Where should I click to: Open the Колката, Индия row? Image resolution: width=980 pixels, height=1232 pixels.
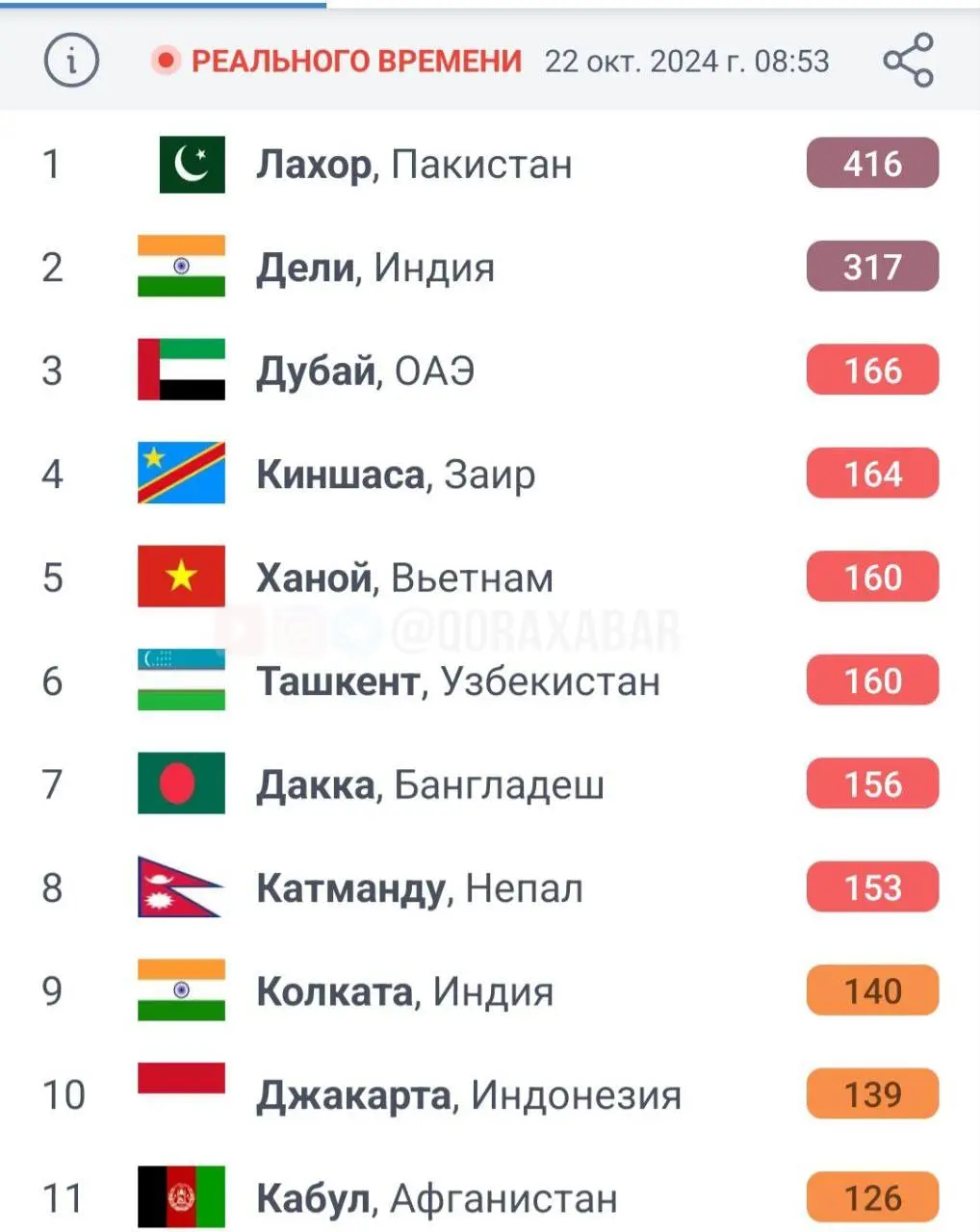click(x=405, y=991)
